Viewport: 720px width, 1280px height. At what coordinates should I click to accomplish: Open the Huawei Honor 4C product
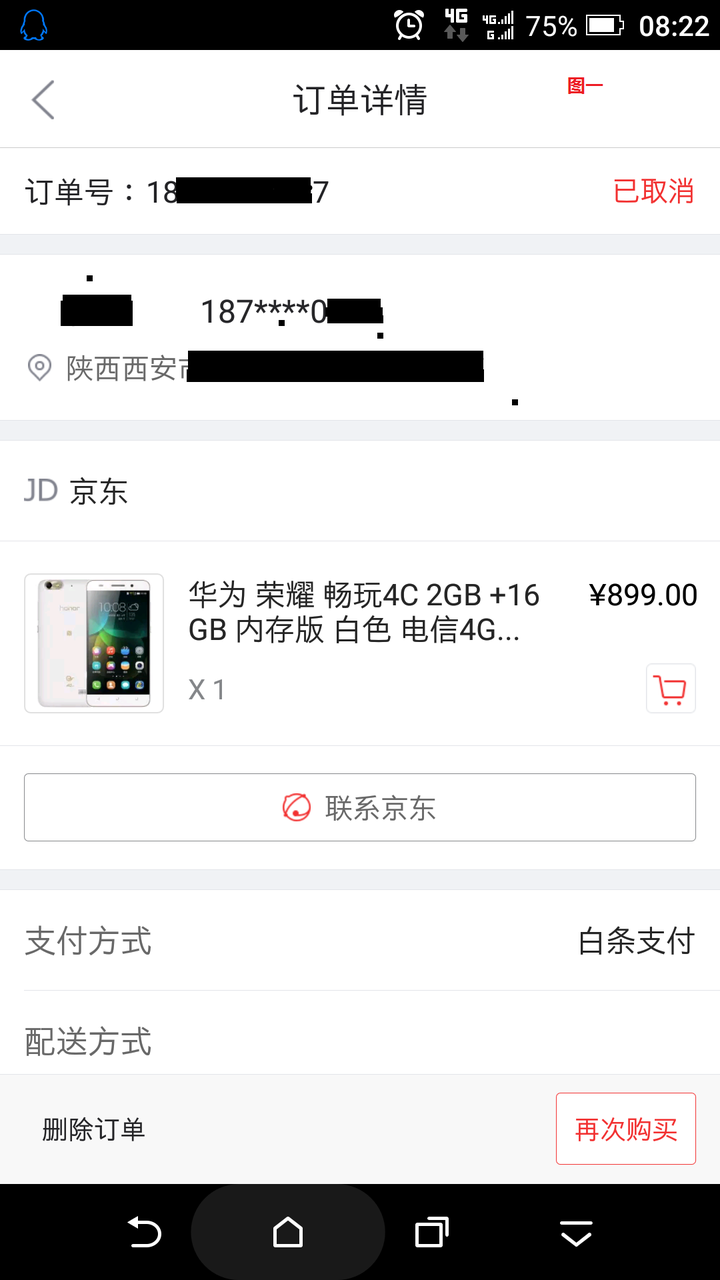pyautogui.click(x=363, y=612)
